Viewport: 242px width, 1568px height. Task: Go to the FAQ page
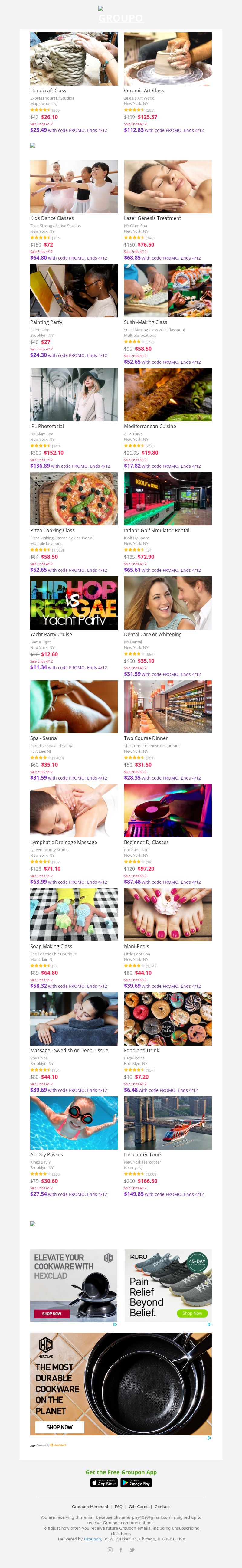pos(119,1507)
